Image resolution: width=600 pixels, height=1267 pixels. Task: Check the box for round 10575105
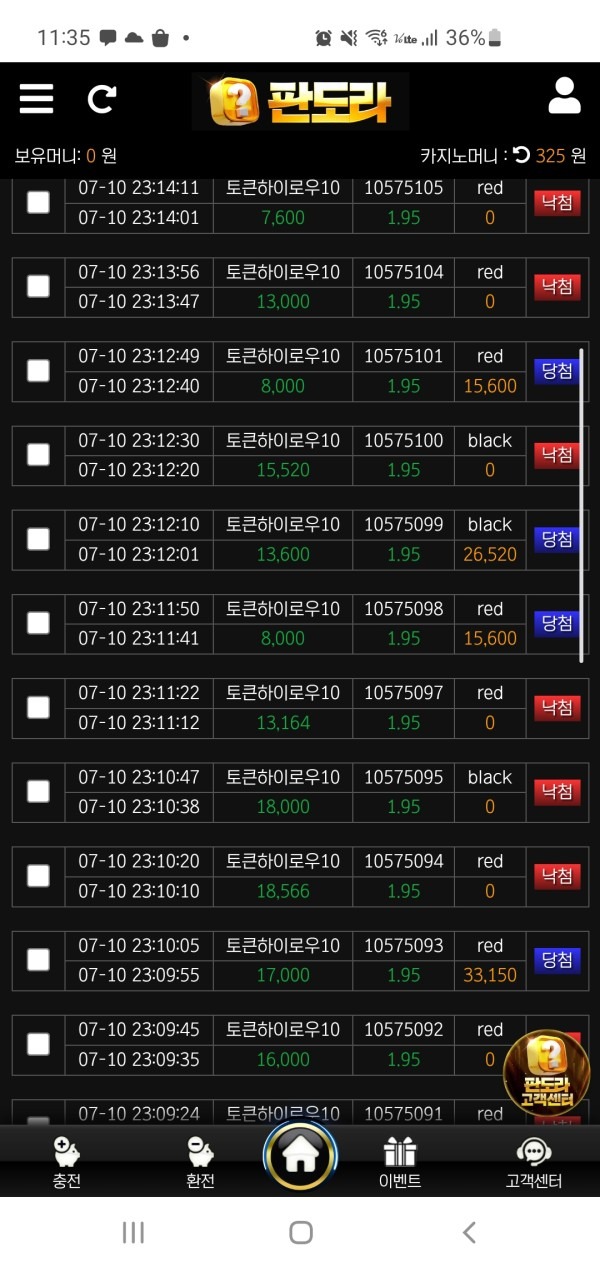click(38, 202)
